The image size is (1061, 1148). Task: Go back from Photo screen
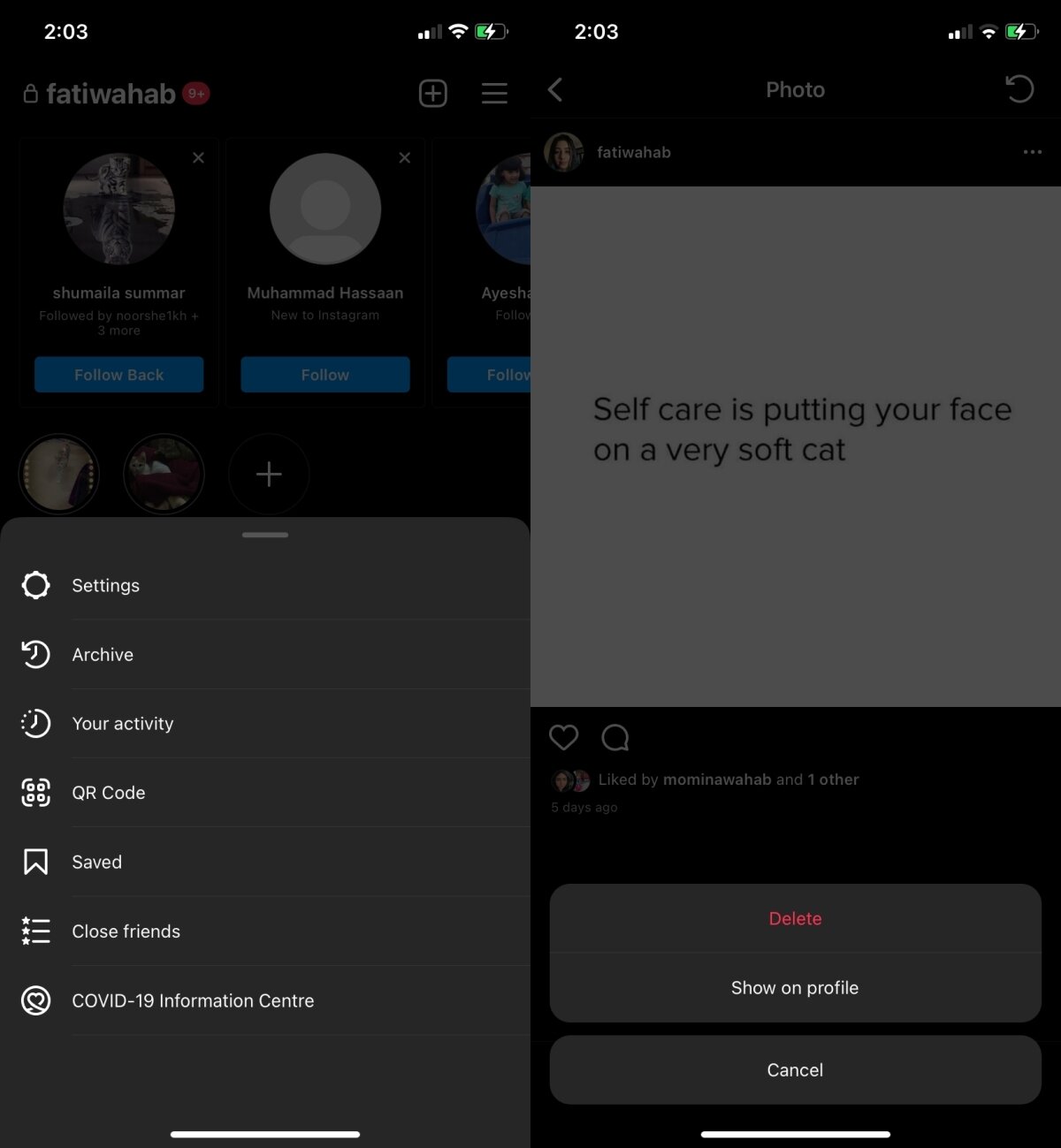pos(555,89)
